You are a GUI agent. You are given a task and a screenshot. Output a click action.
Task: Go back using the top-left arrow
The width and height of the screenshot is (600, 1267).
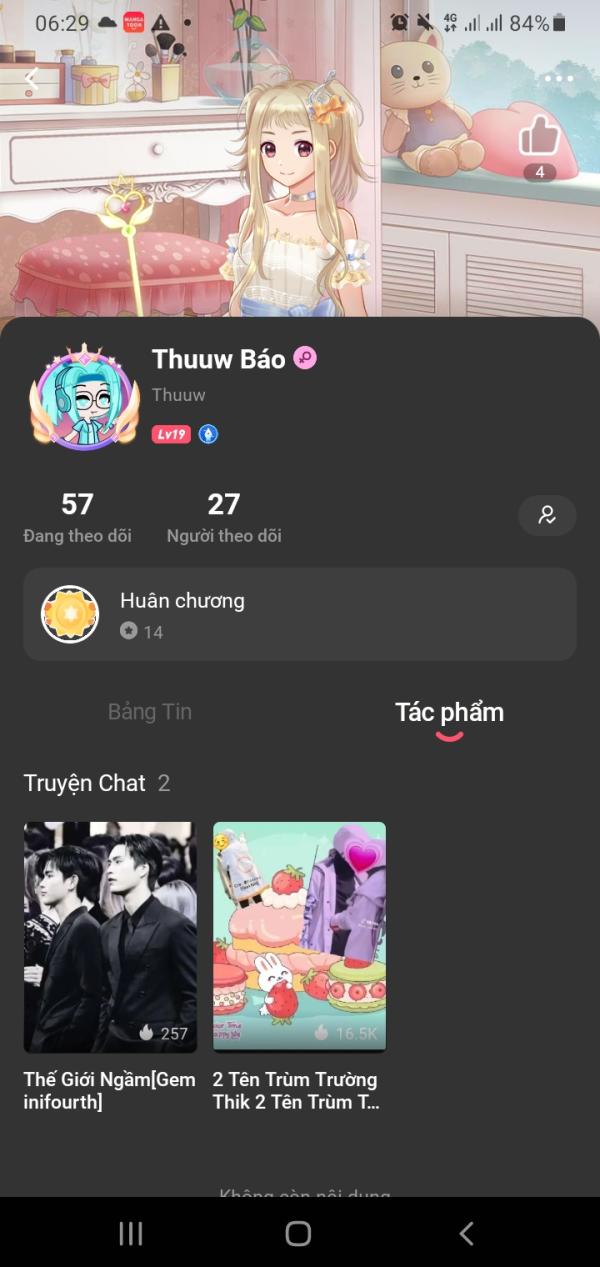click(x=32, y=78)
